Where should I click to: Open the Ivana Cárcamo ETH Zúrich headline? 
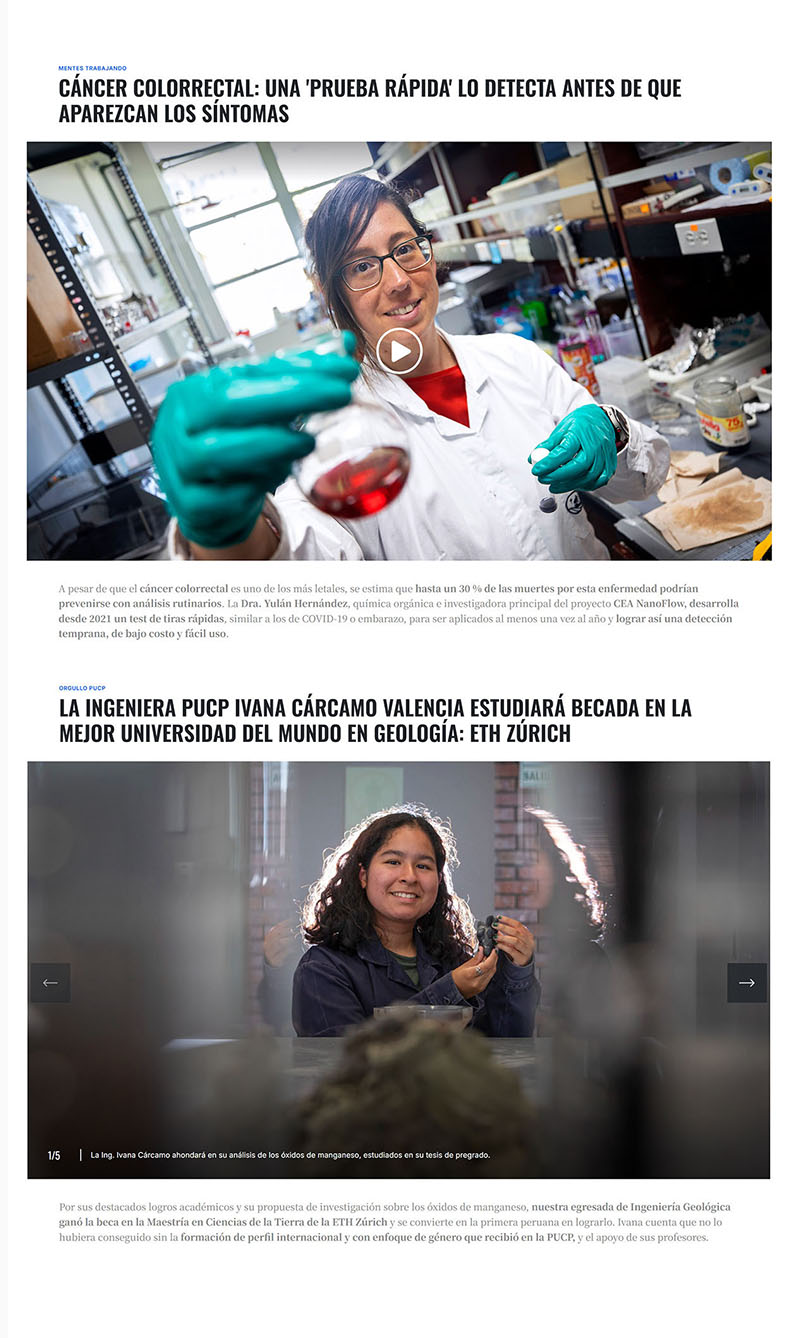coord(375,720)
